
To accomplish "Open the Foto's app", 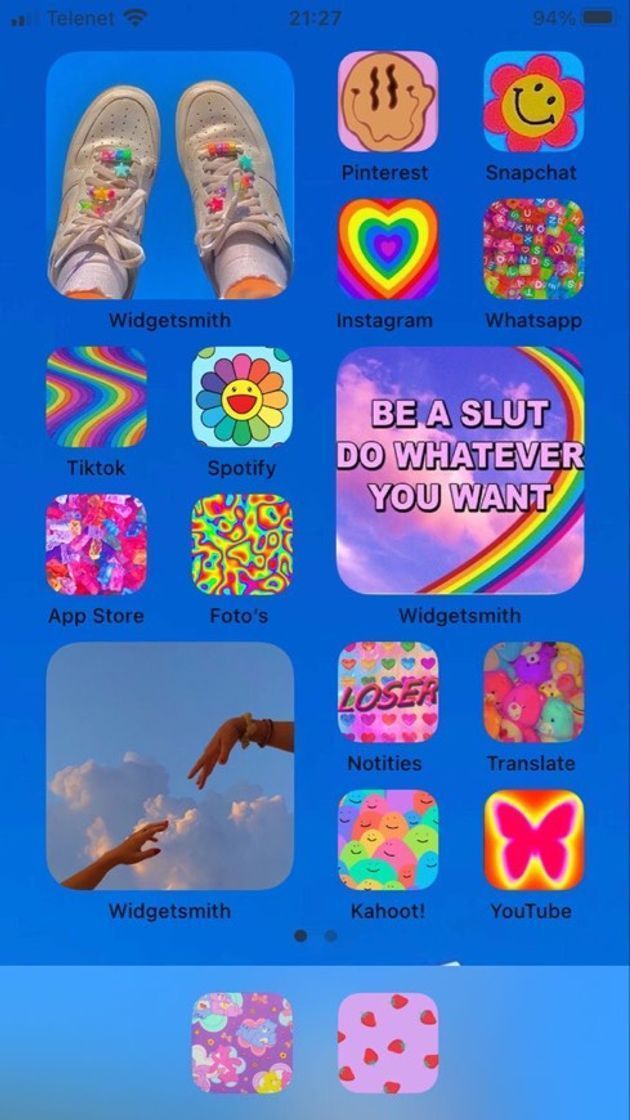I will coord(242,544).
